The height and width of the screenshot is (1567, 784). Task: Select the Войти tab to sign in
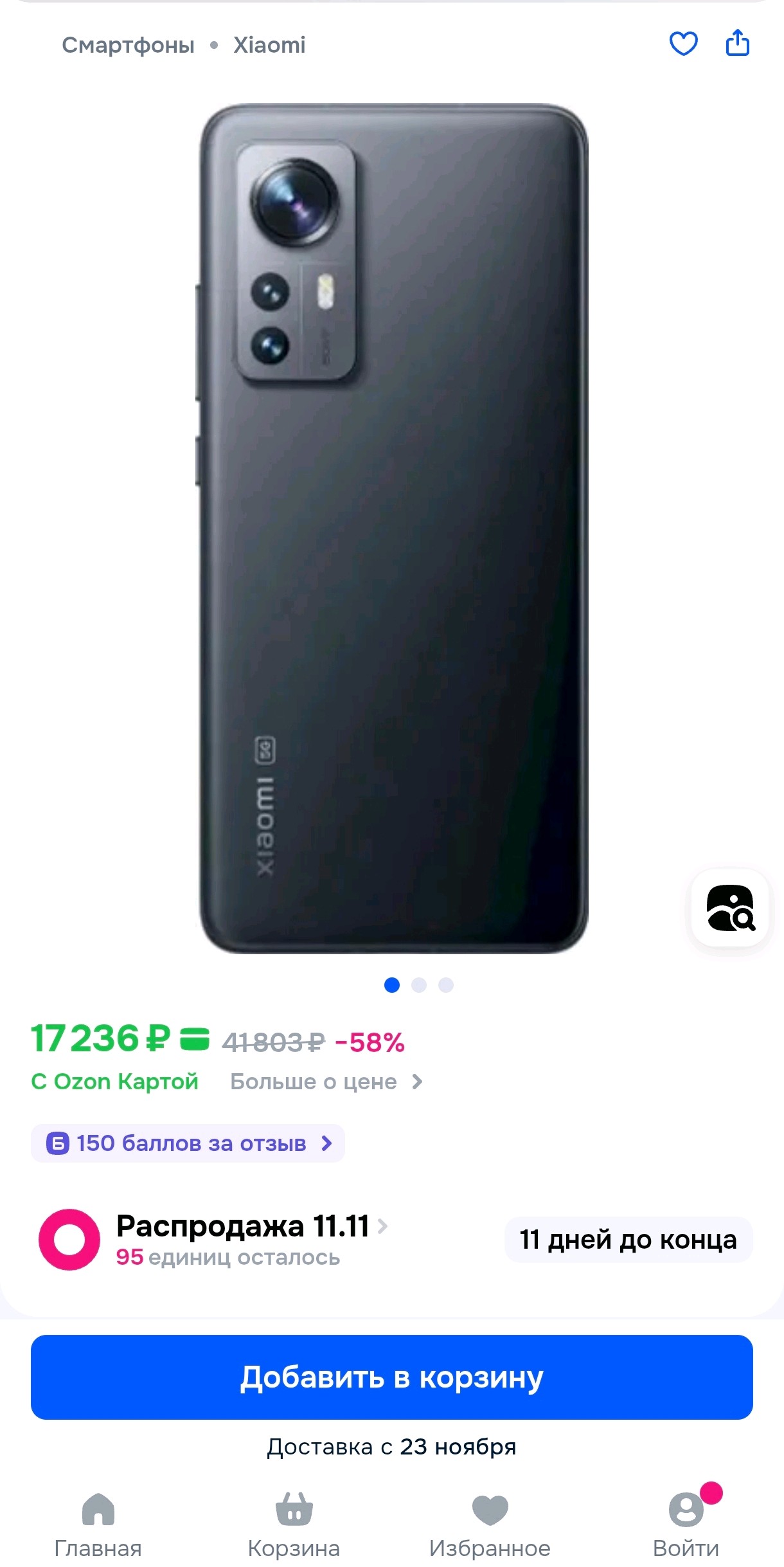(x=686, y=1525)
